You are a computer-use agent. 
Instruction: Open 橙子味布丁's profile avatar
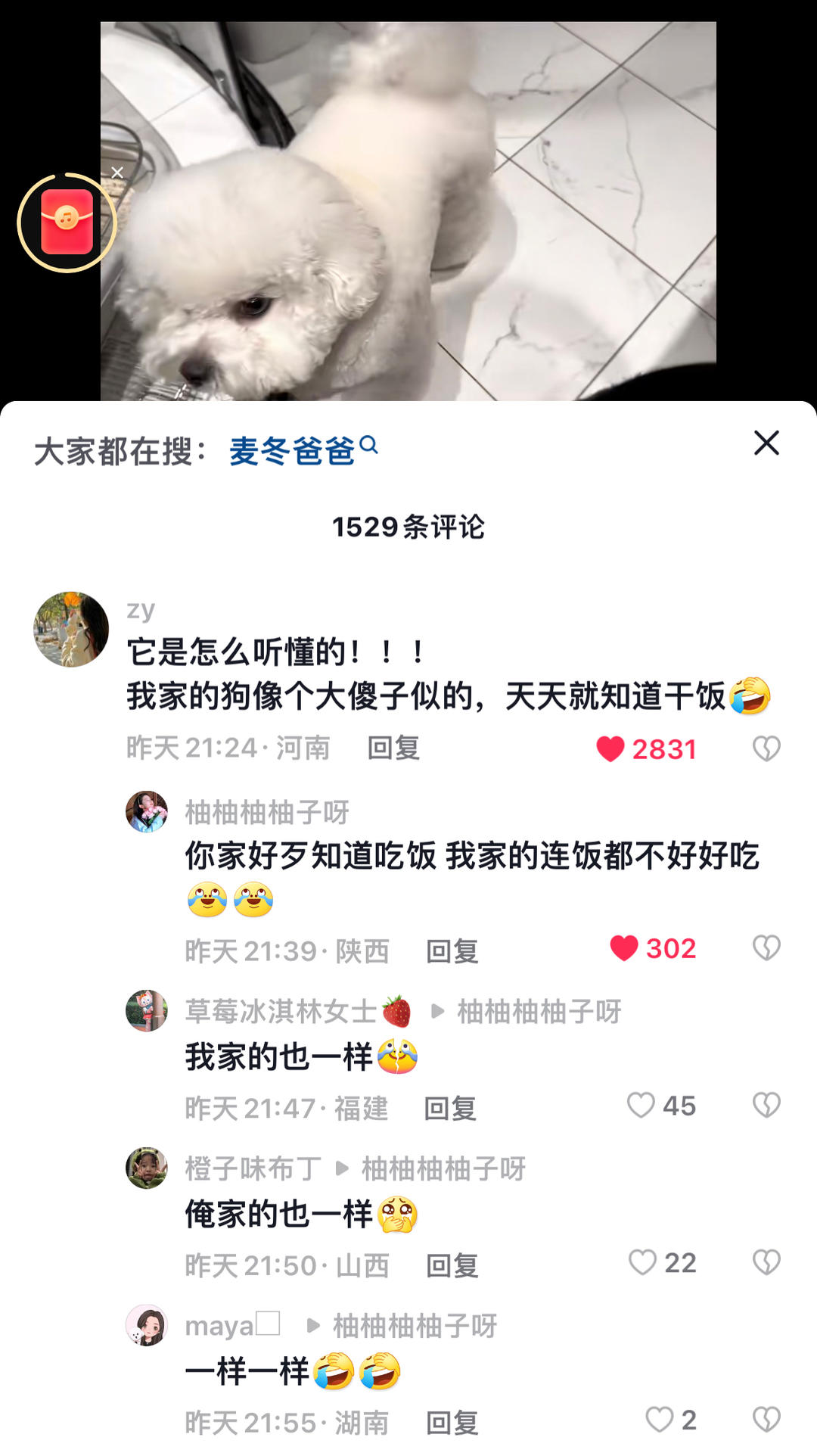[147, 1168]
